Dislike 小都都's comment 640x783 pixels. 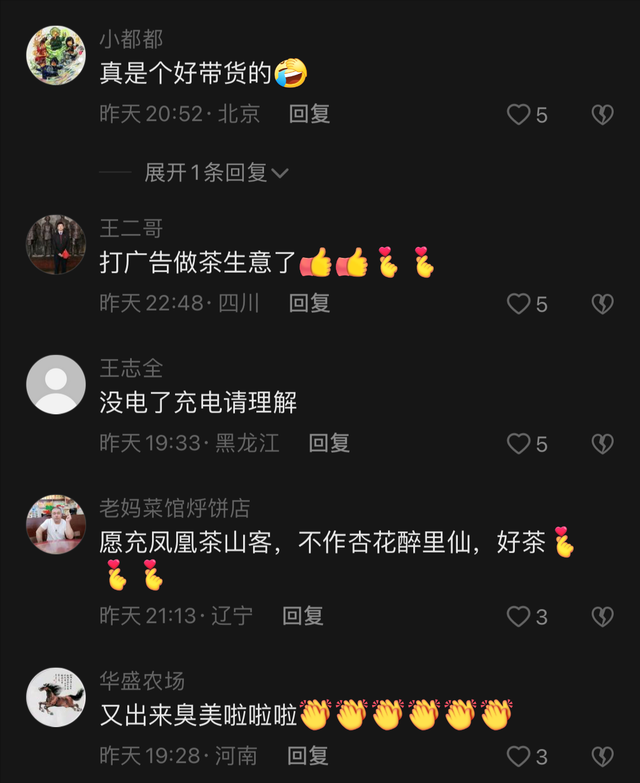coord(602,115)
